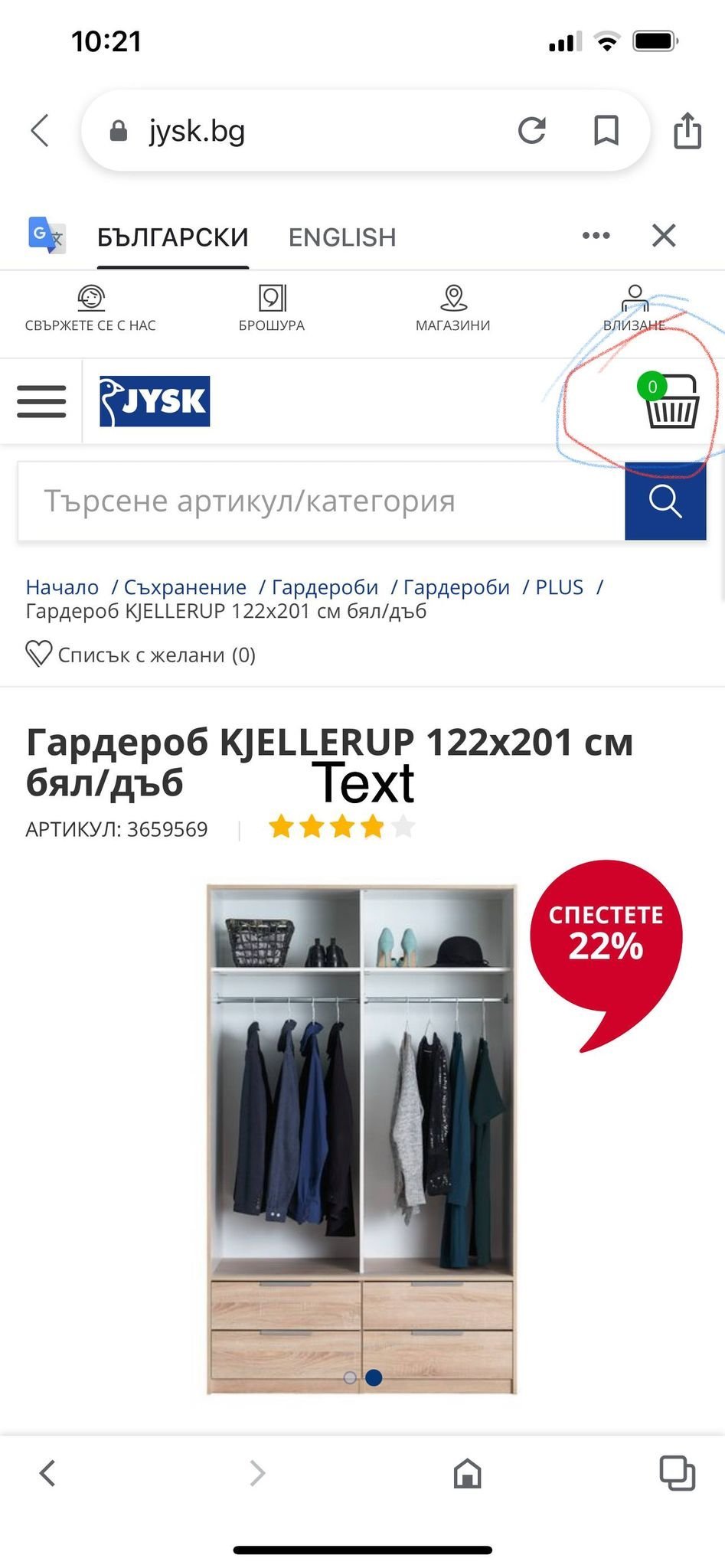Viewport: 725px width, 1568px height.
Task: Switch translation to English
Action: pos(341,237)
